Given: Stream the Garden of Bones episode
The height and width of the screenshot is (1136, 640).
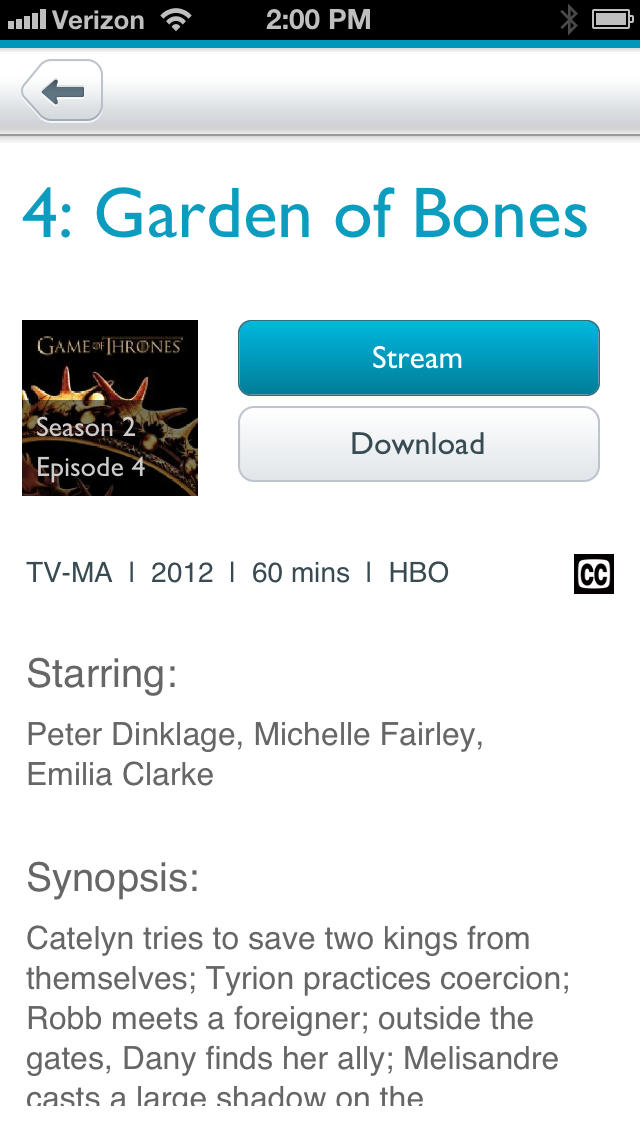Looking at the screenshot, I should tap(418, 358).
